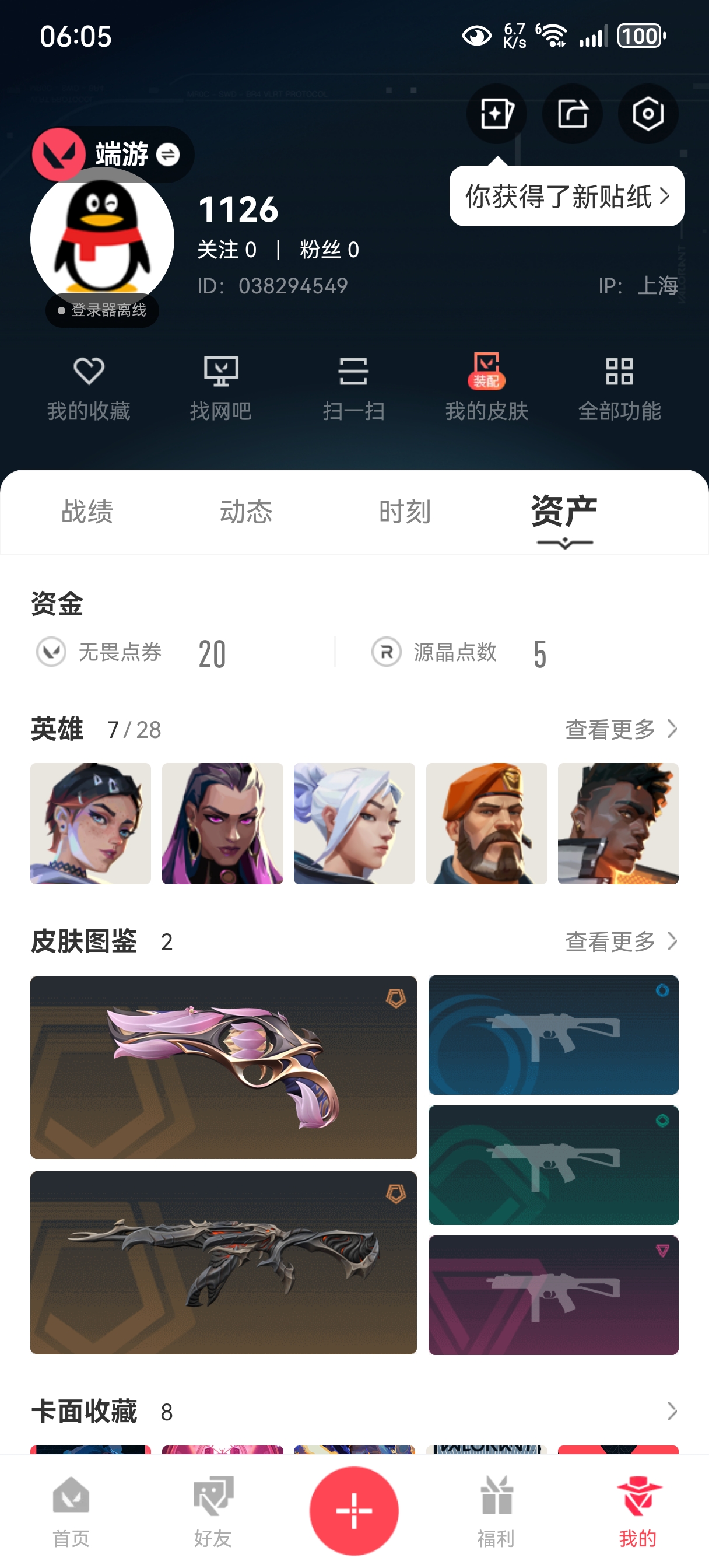Open 我的收藏 favorites
The height and width of the screenshot is (1568, 709).
pyautogui.click(x=89, y=388)
